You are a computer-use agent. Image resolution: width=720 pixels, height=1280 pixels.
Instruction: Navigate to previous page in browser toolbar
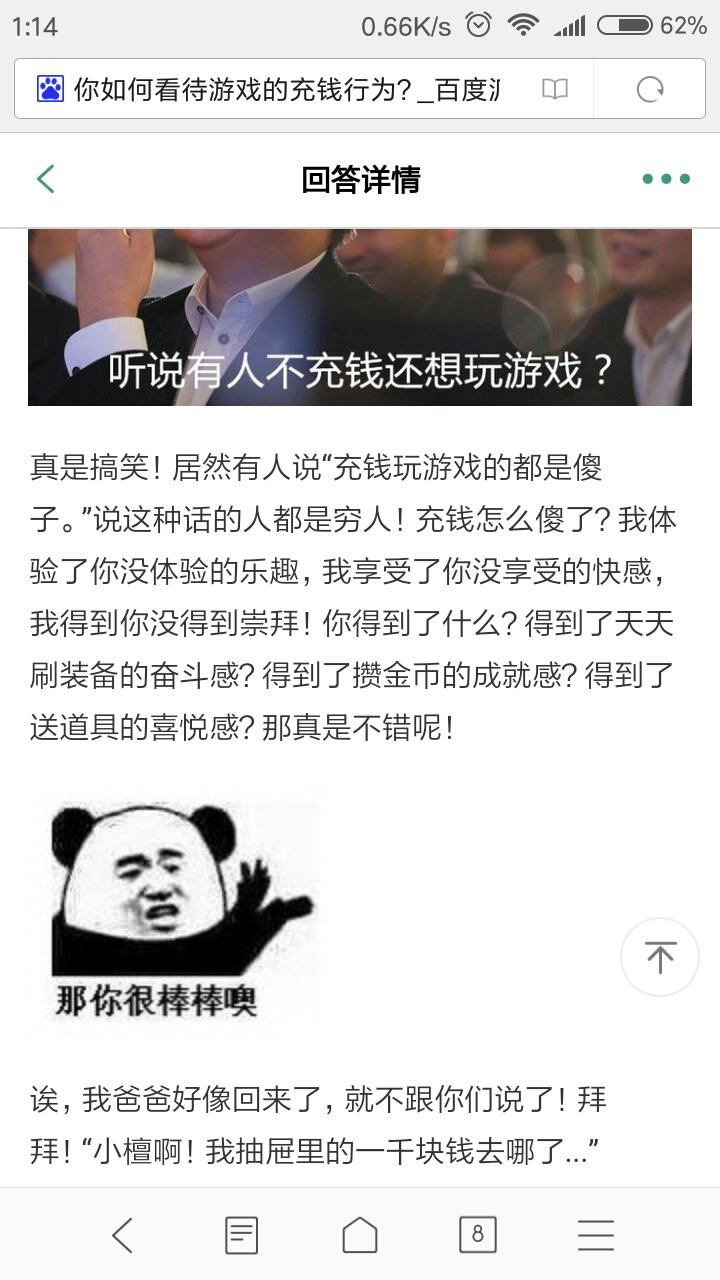(122, 1235)
